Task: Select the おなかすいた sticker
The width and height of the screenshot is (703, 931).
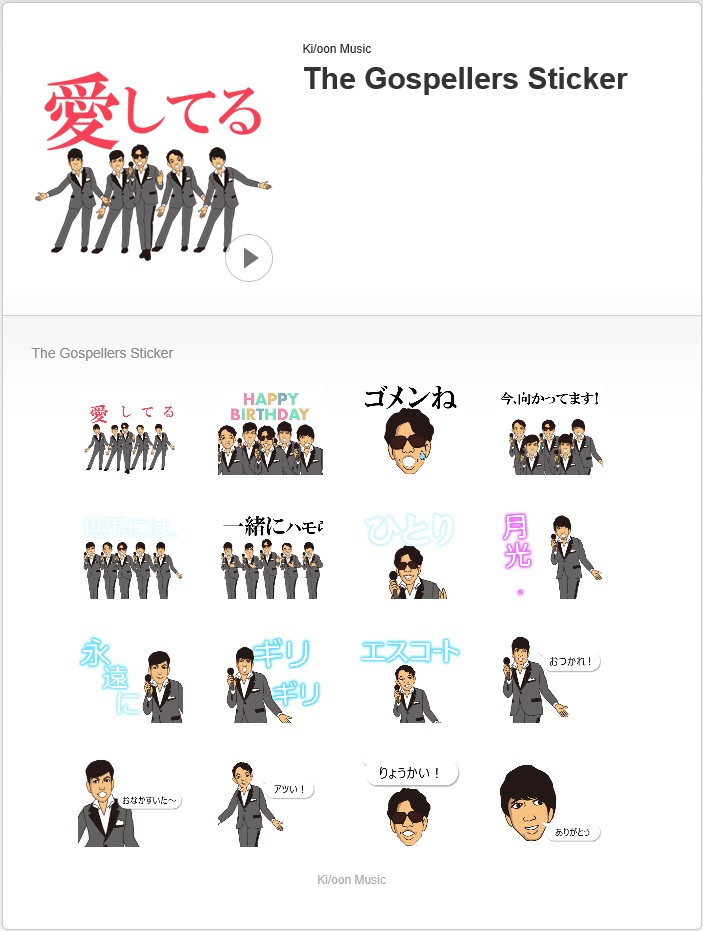Action: coord(130,803)
